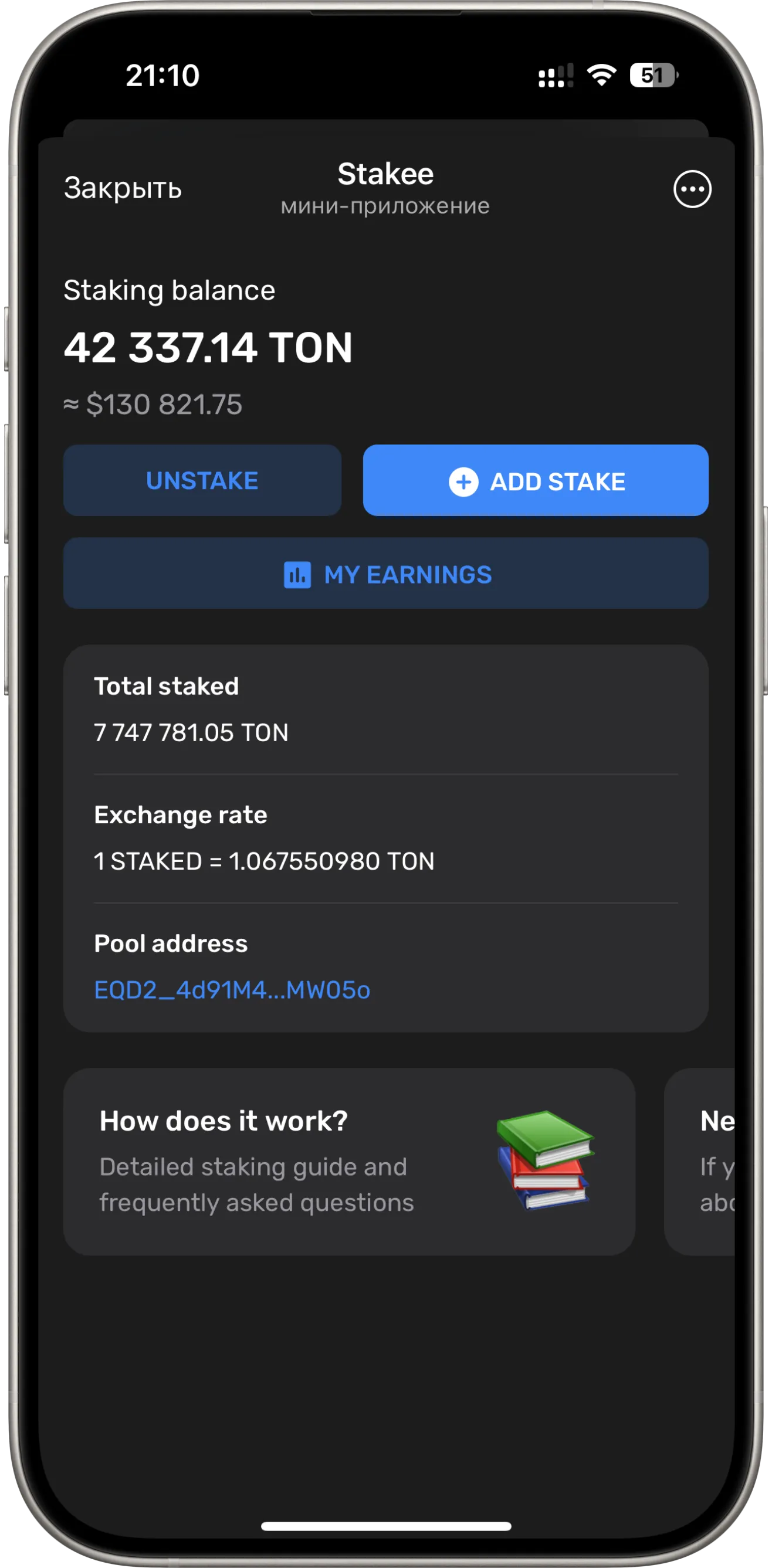Tap the clock showing 21:10

[x=162, y=74]
